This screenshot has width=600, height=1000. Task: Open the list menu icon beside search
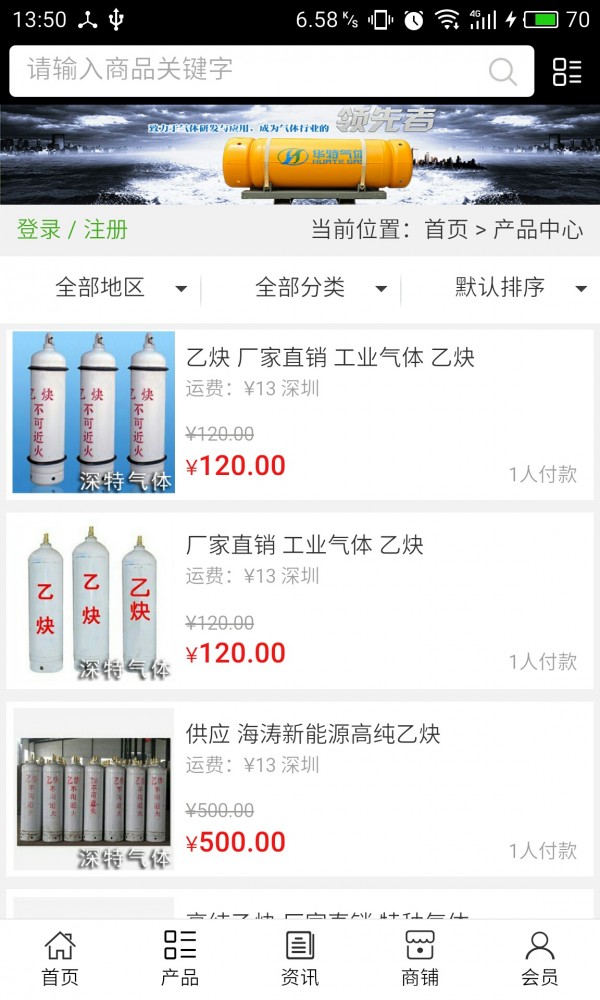click(567, 71)
